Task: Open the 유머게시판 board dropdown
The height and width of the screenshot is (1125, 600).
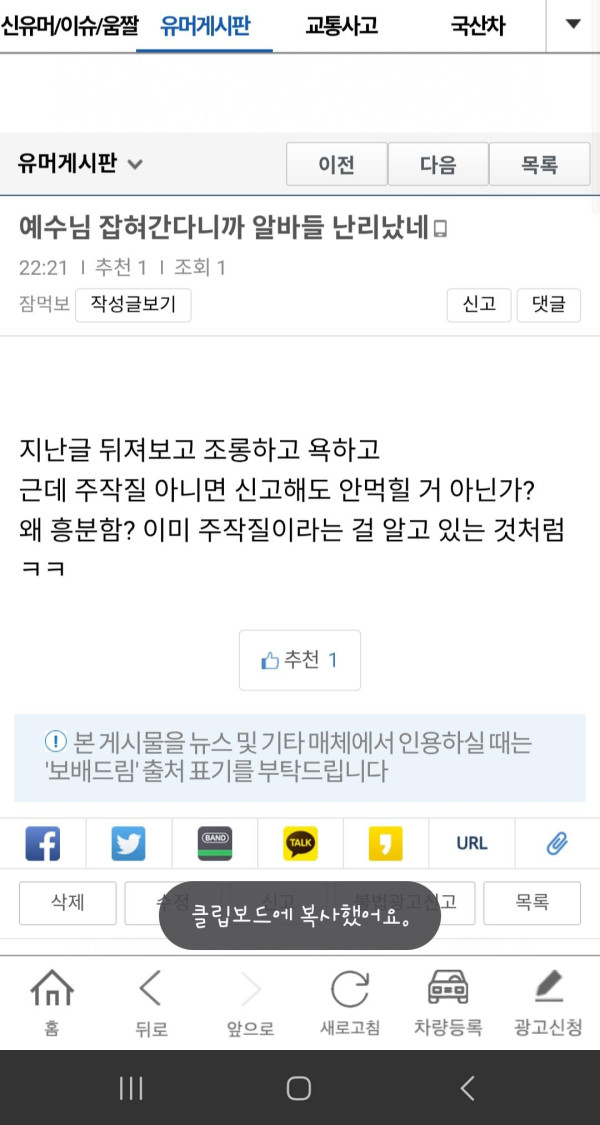Action: point(80,165)
